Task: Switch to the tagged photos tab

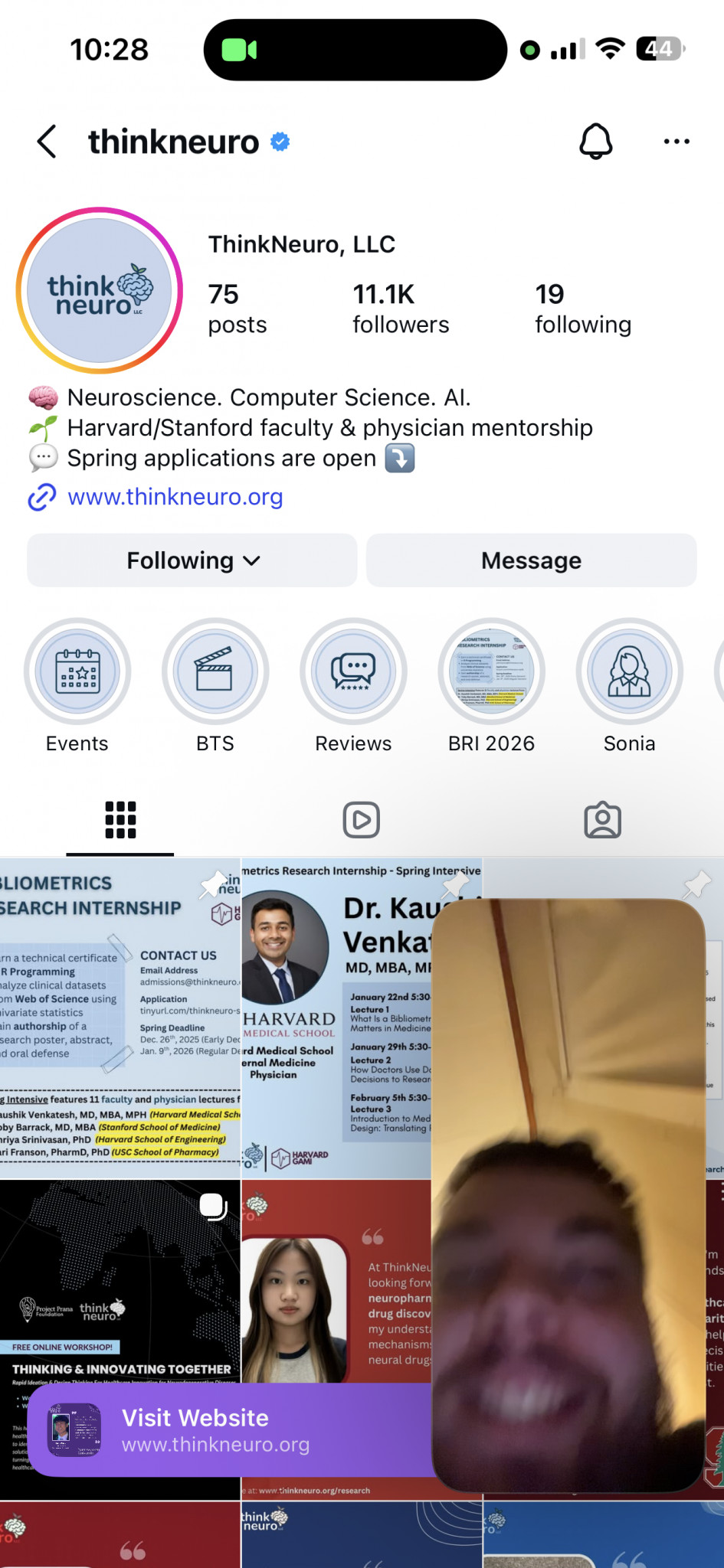Action: 603,820
